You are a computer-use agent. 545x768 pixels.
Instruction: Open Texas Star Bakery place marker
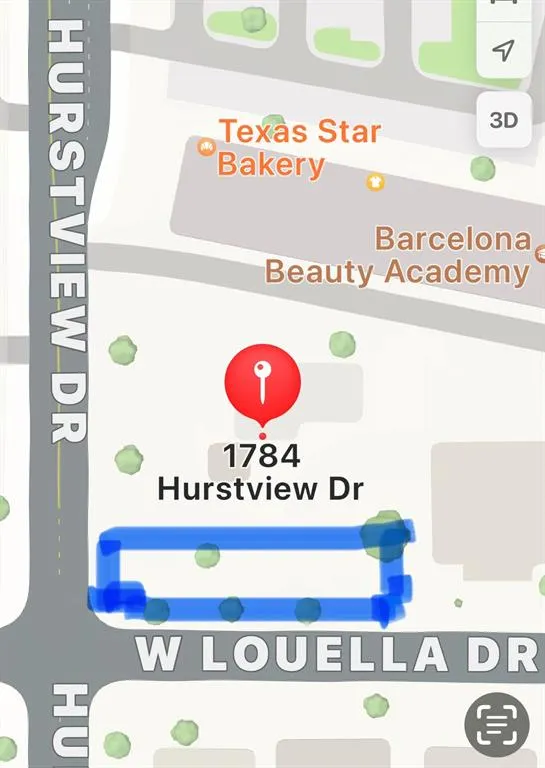pyautogui.click(x=207, y=146)
